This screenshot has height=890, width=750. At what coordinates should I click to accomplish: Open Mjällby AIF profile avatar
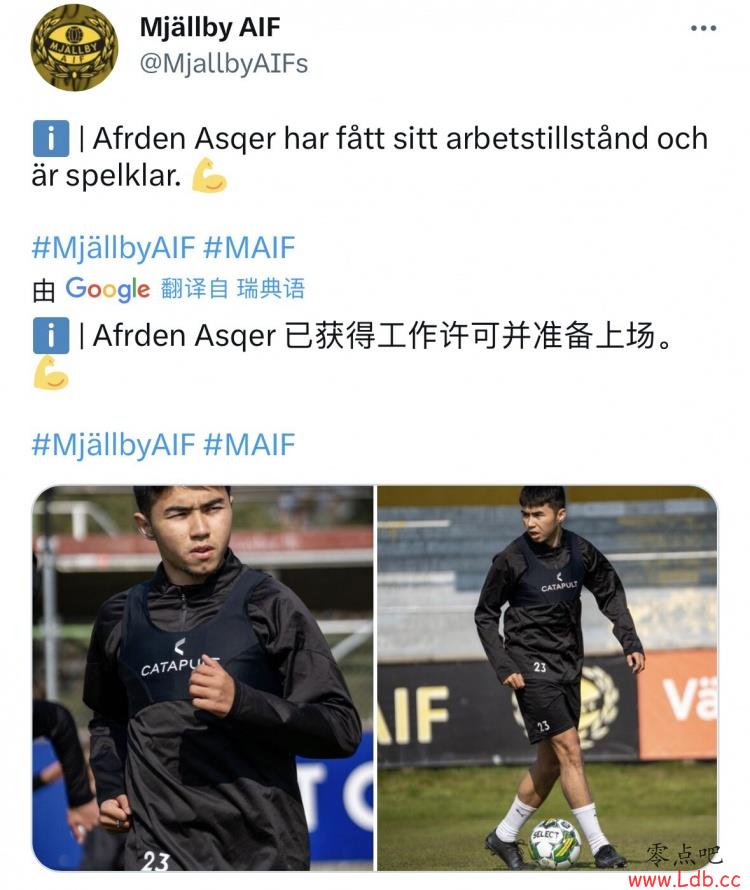click(74, 47)
